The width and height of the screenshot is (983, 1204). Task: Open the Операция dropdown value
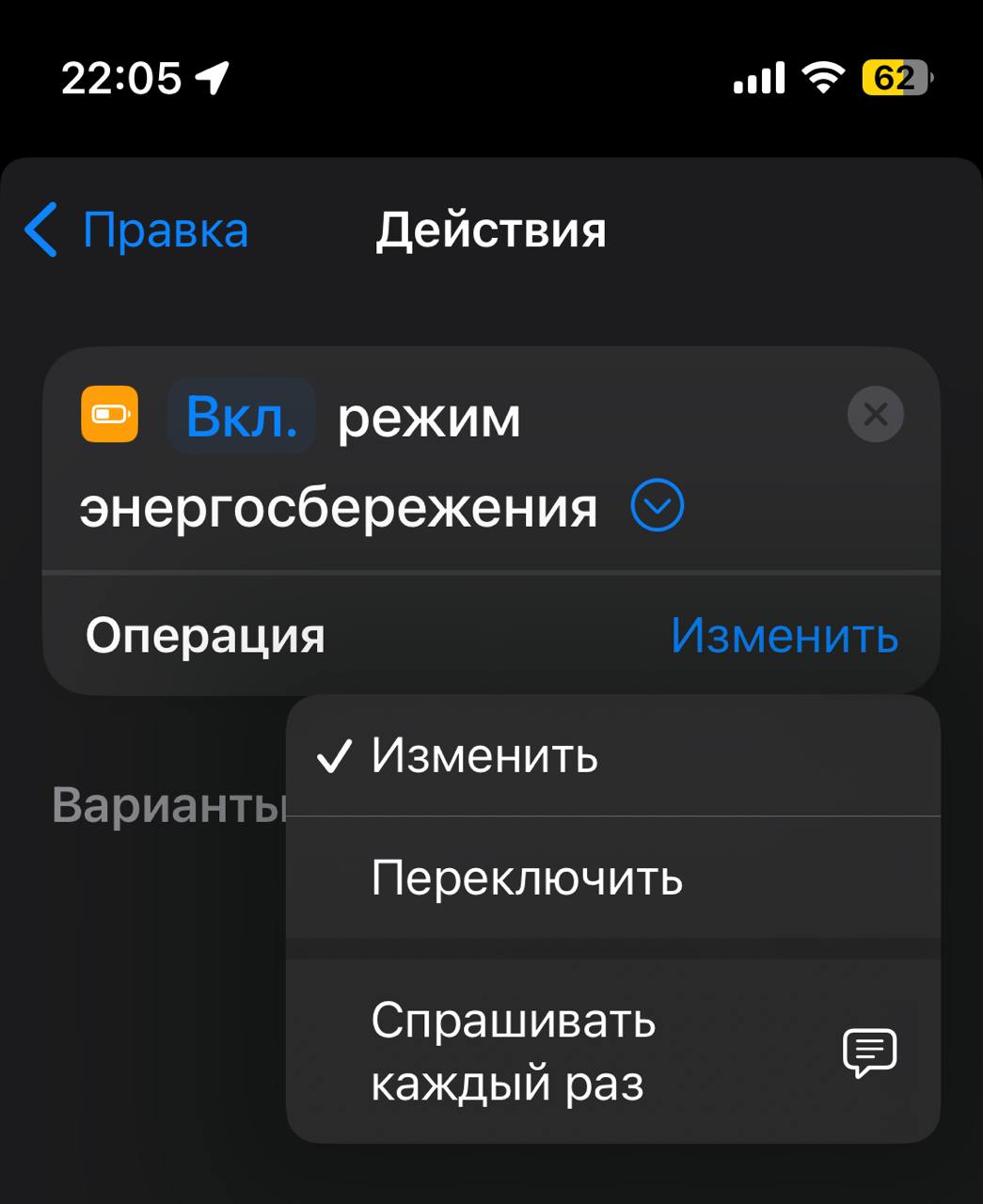pyautogui.click(x=784, y=635)
